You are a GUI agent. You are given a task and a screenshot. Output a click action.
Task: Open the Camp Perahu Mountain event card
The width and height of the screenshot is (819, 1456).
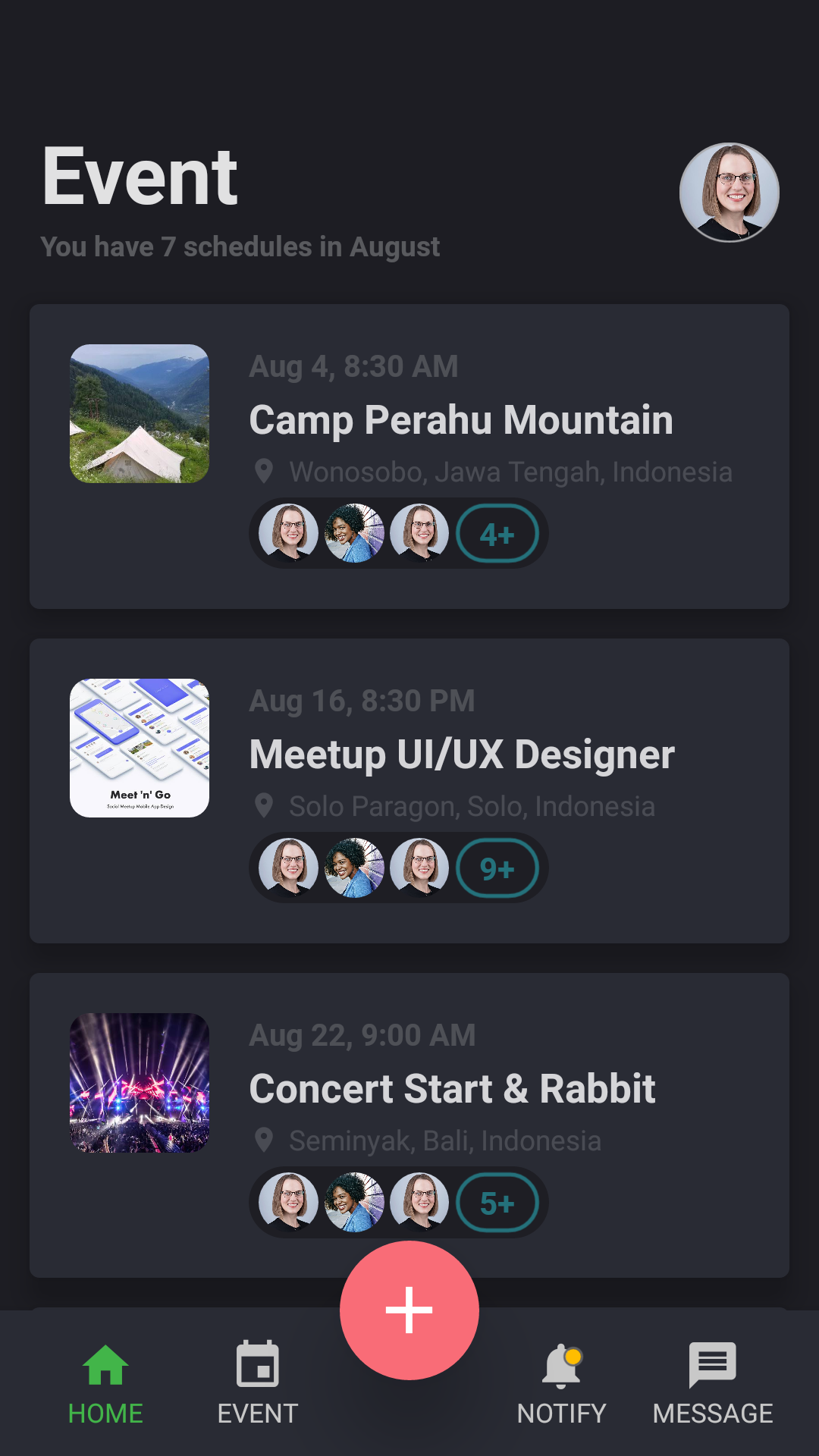[x=409, y=457]
